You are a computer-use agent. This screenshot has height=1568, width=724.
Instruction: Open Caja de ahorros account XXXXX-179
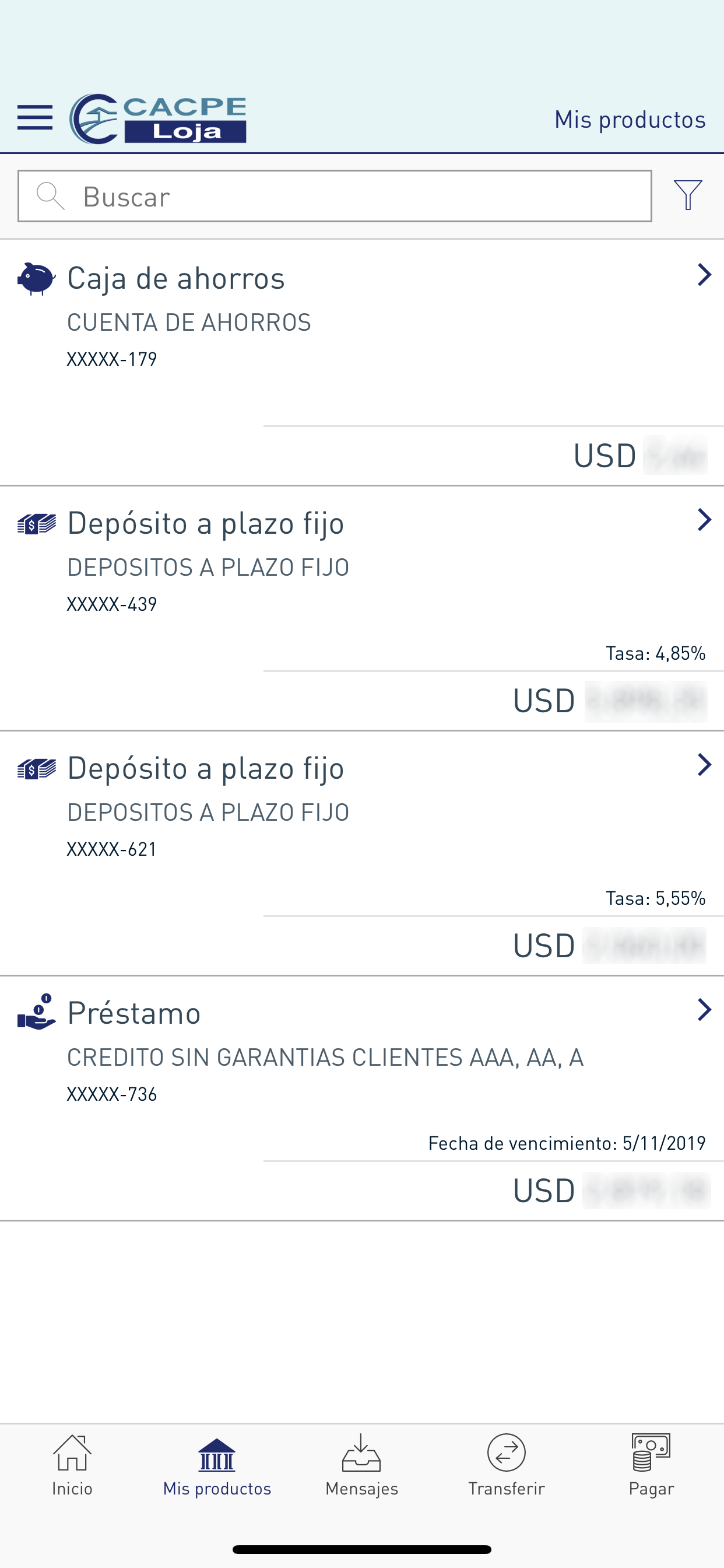(362, 363)
